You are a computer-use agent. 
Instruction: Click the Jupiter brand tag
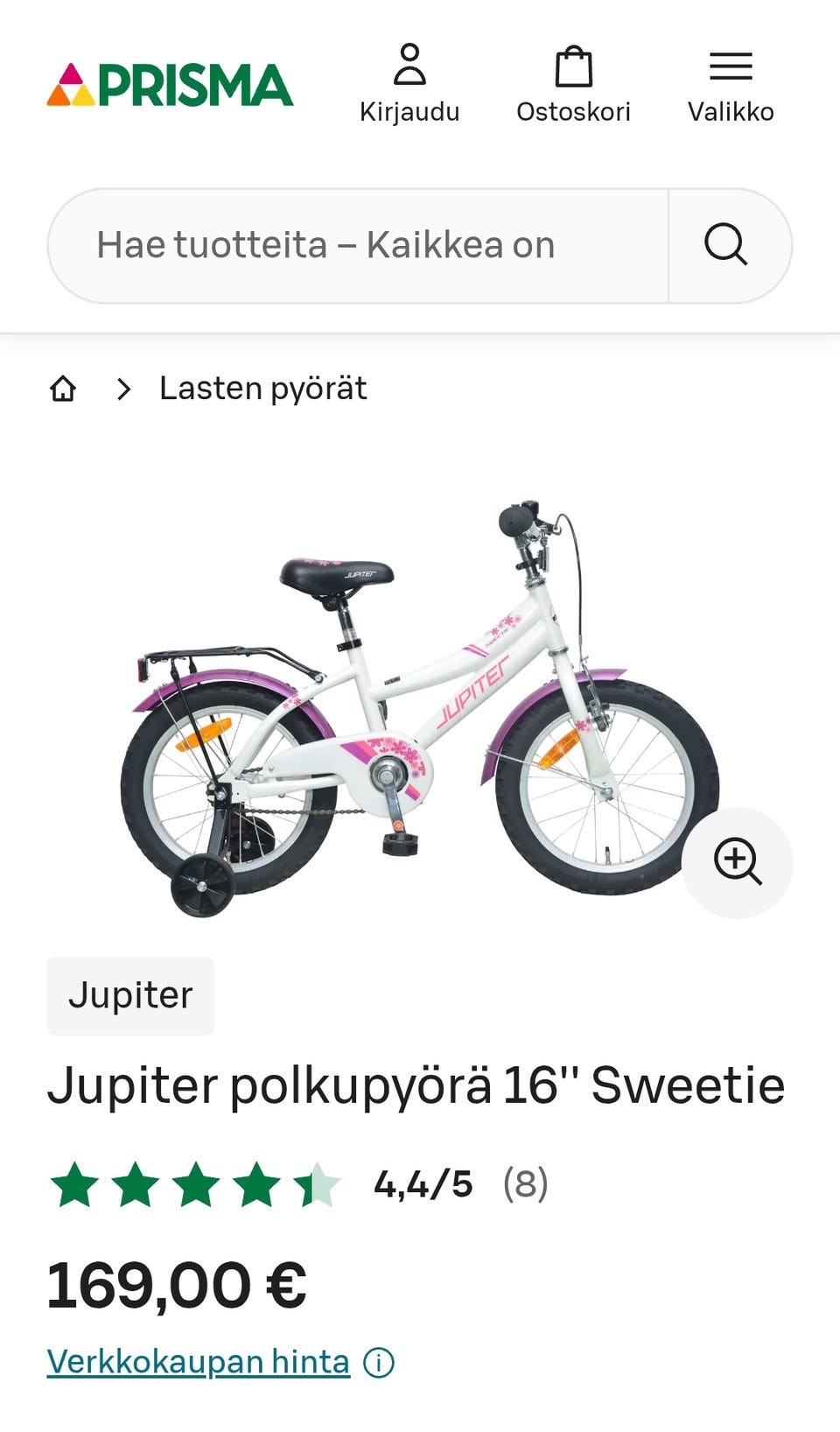tap(129, 994)
